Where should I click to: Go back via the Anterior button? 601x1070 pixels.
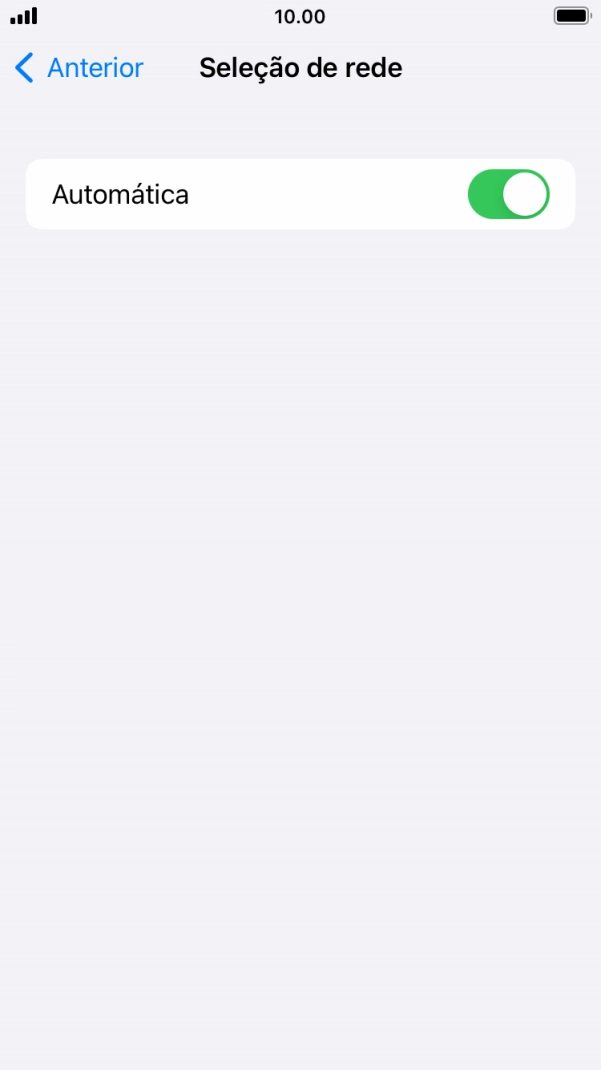(x=78, y=68)
